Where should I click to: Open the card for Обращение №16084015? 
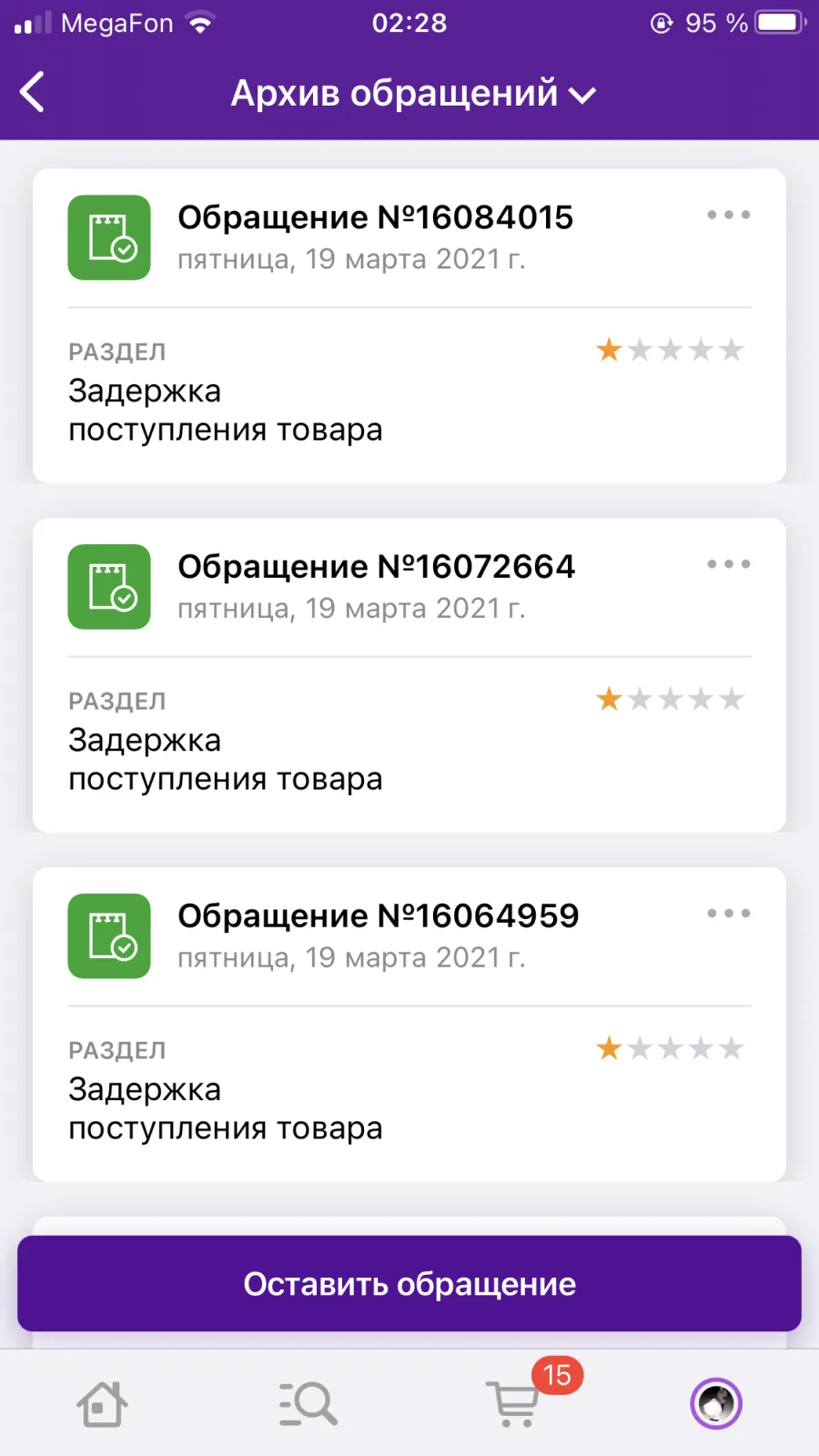click(x=409, y=326)
